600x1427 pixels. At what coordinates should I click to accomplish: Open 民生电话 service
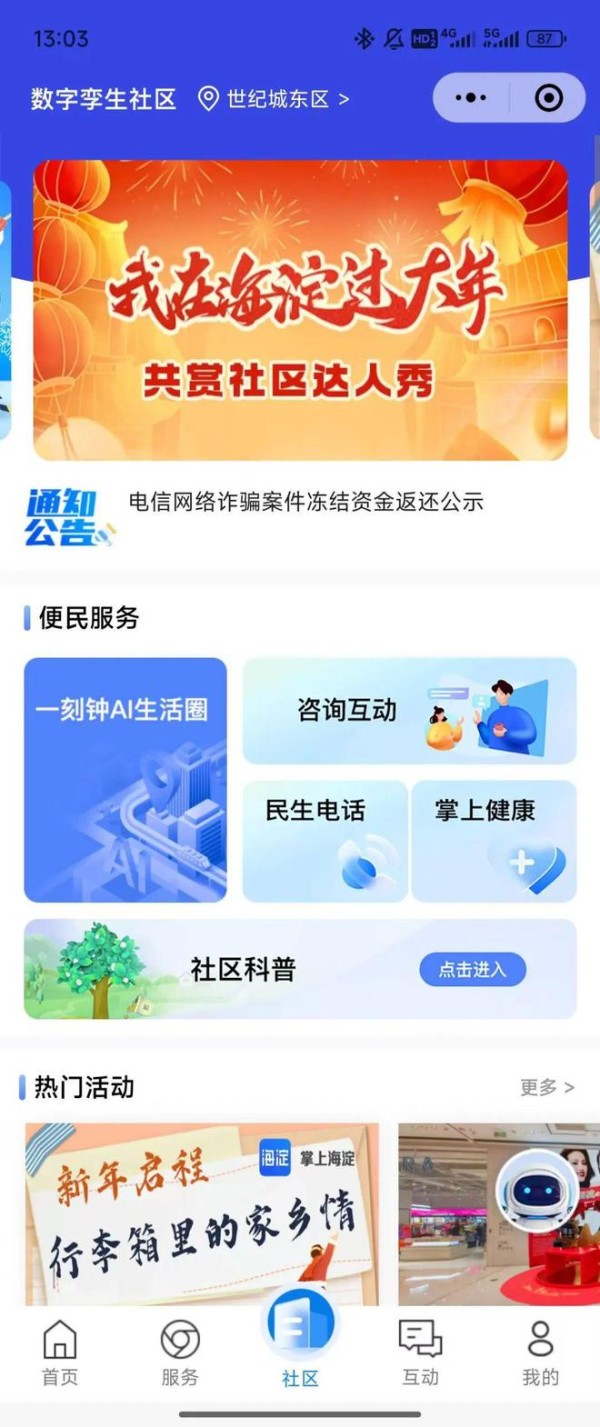pos(325,840)
